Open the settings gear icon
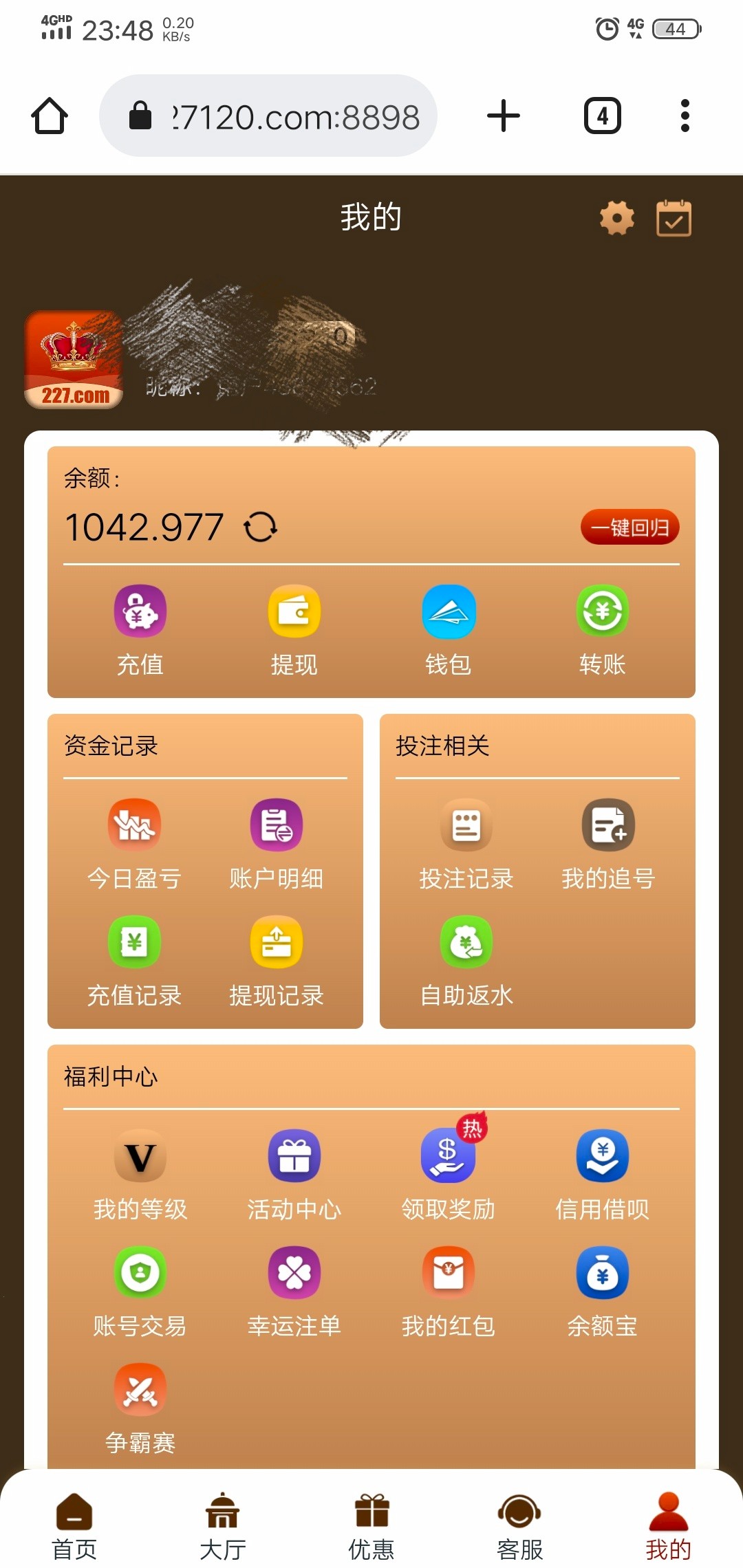The width and height of the screenshot is (743, 1568). (616, 219)
